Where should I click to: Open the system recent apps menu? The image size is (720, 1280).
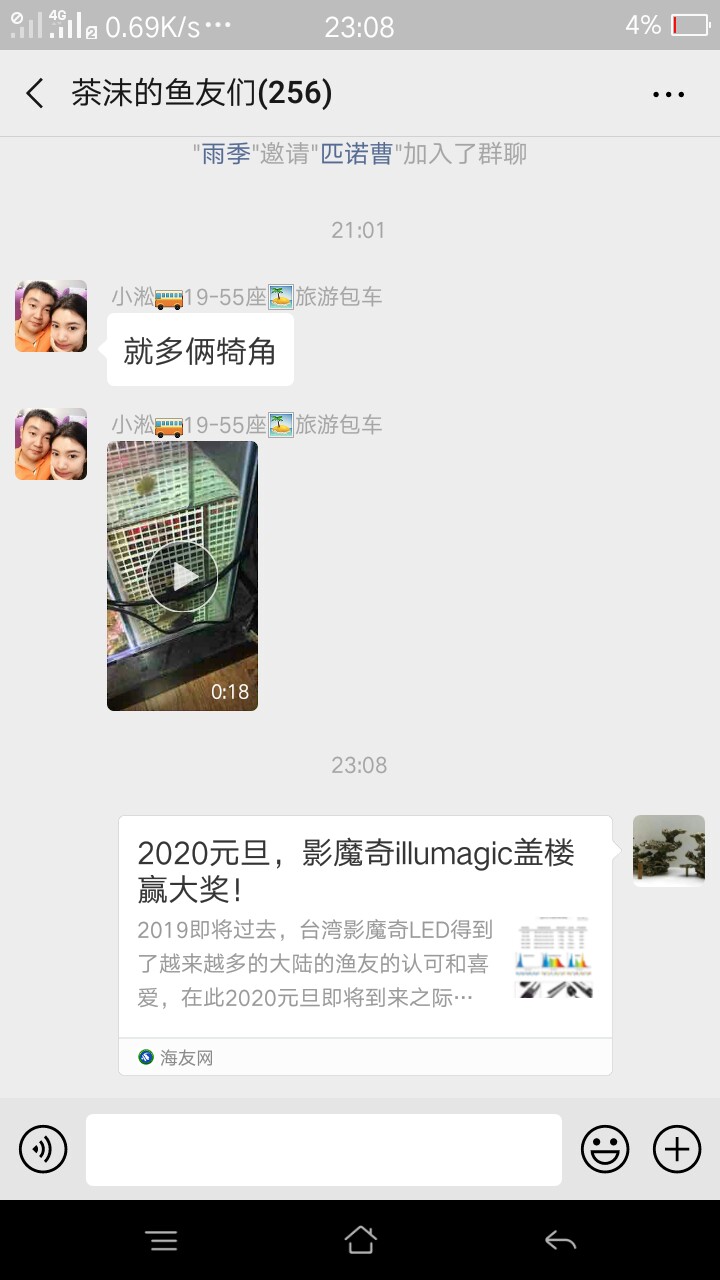(161, 1241)
